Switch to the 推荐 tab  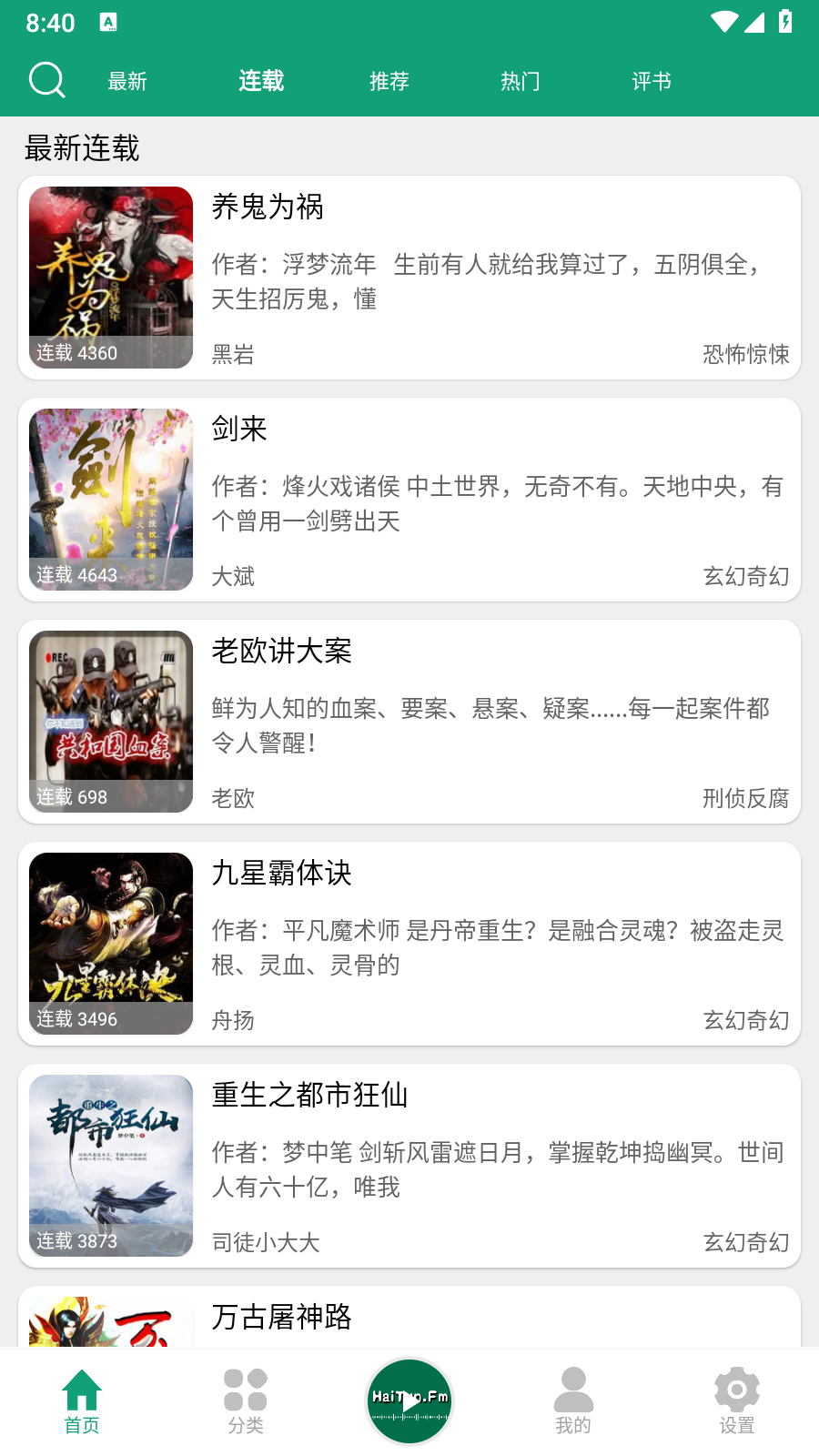(x=389, y=82)
